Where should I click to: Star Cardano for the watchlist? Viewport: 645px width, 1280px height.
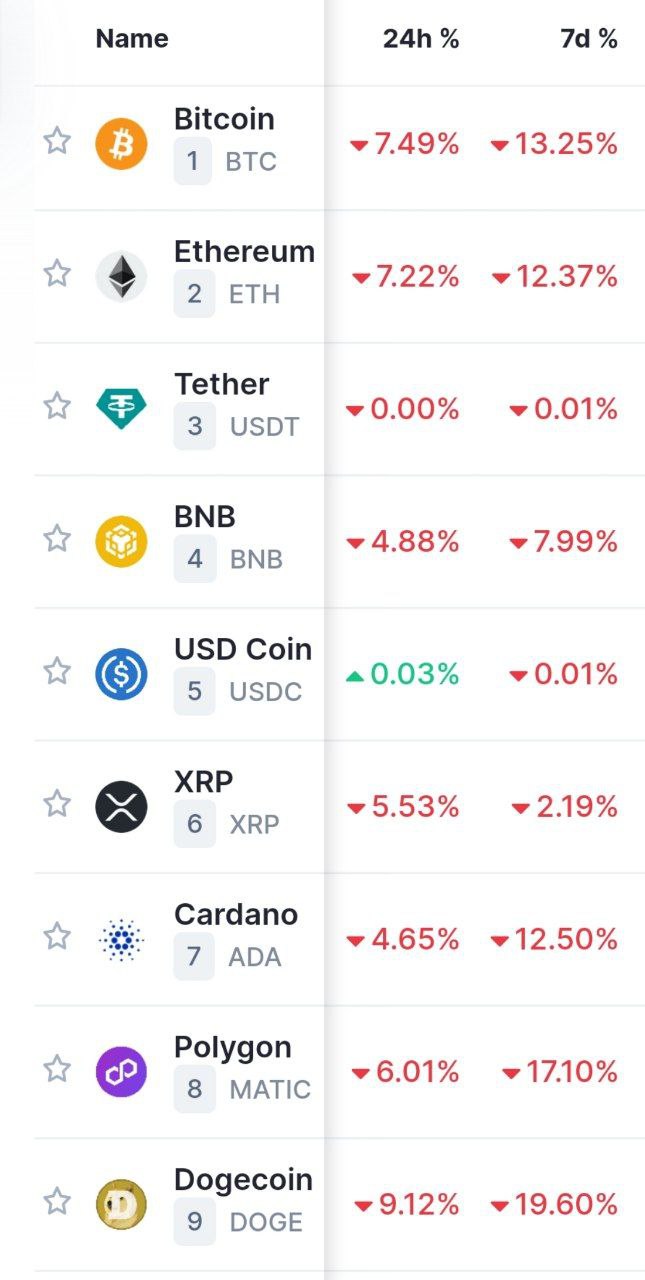click(57, 937)
